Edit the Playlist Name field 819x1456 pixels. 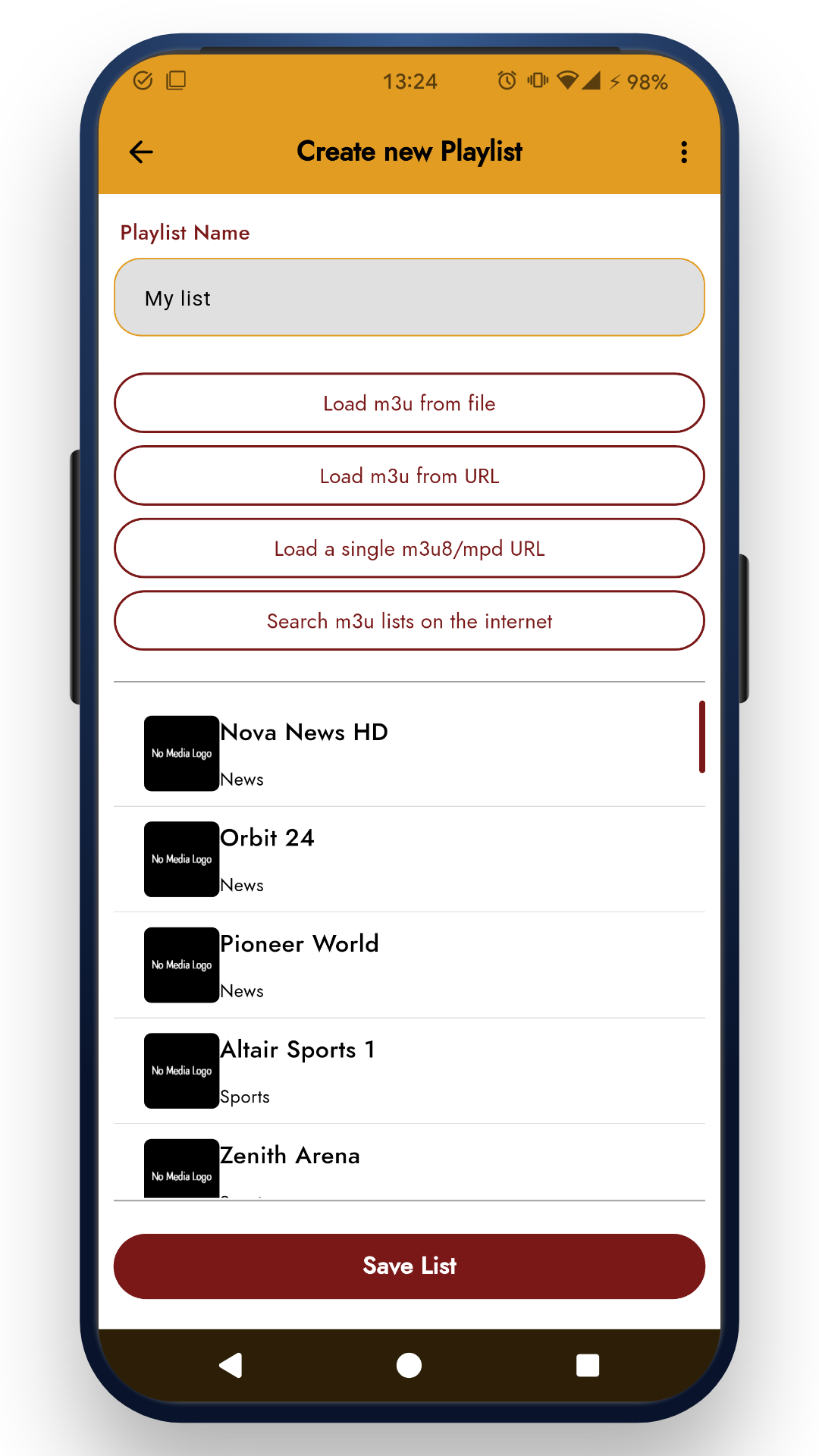click(409, 298)
